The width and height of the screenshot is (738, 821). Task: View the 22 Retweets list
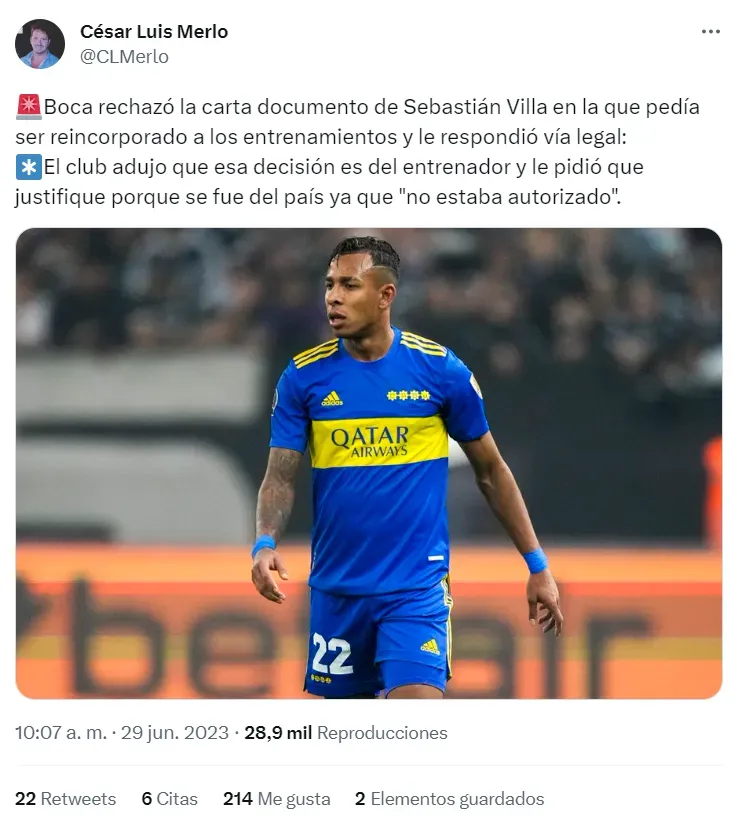pyautogui.click(x=65, y=799)
